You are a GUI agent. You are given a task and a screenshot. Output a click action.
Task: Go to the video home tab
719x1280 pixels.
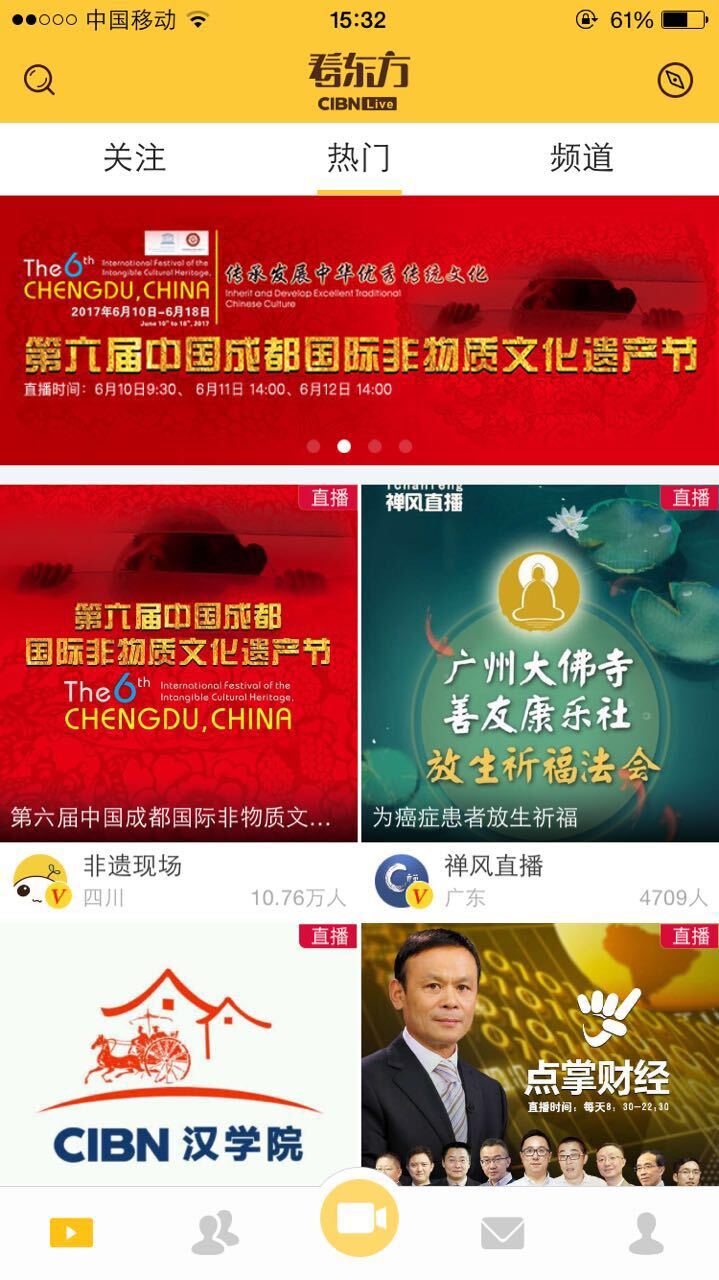pyautogui.click(x=71, y=1233)
